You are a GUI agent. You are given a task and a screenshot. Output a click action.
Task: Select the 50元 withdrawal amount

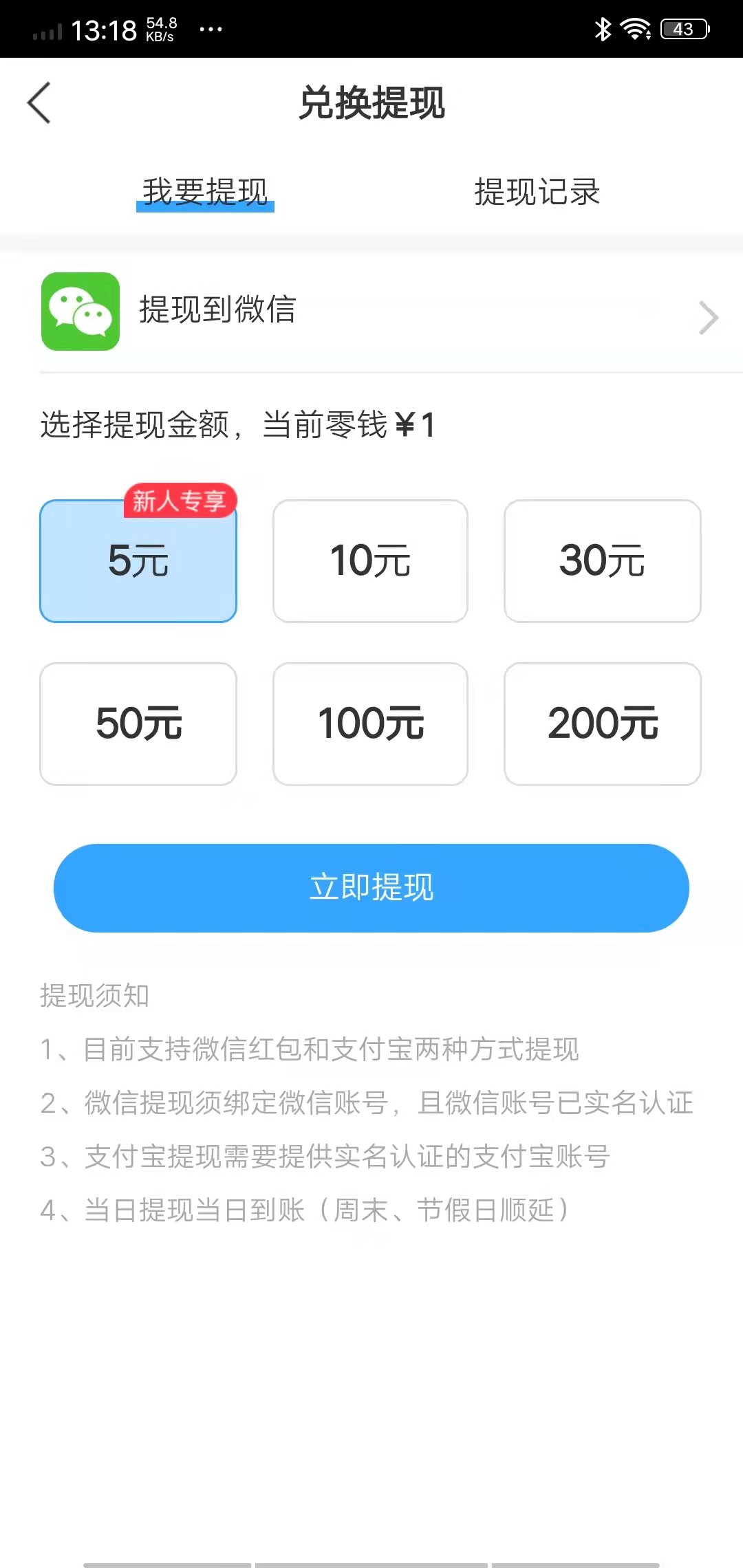[x=138, y=724]
